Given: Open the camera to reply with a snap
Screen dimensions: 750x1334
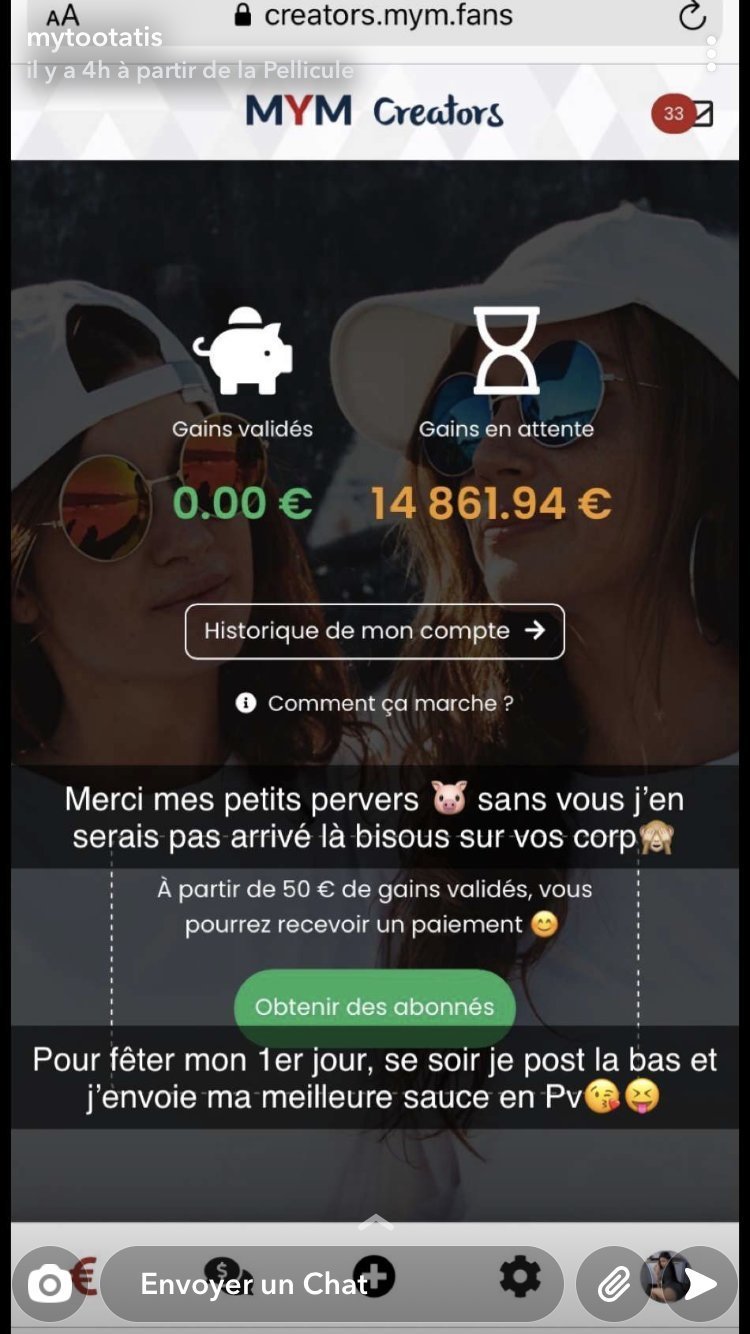Looking at the screenshot, I should 49,1284.
